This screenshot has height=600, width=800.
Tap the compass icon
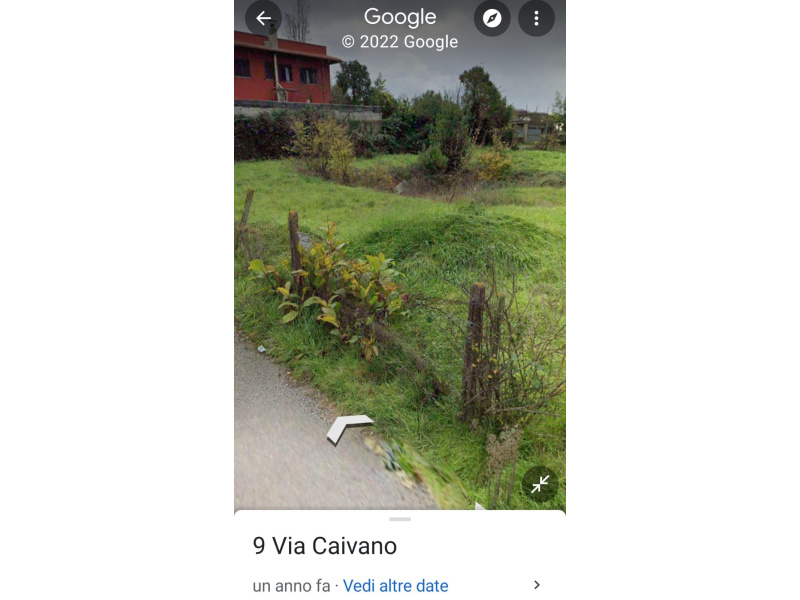tap(492, 18)
